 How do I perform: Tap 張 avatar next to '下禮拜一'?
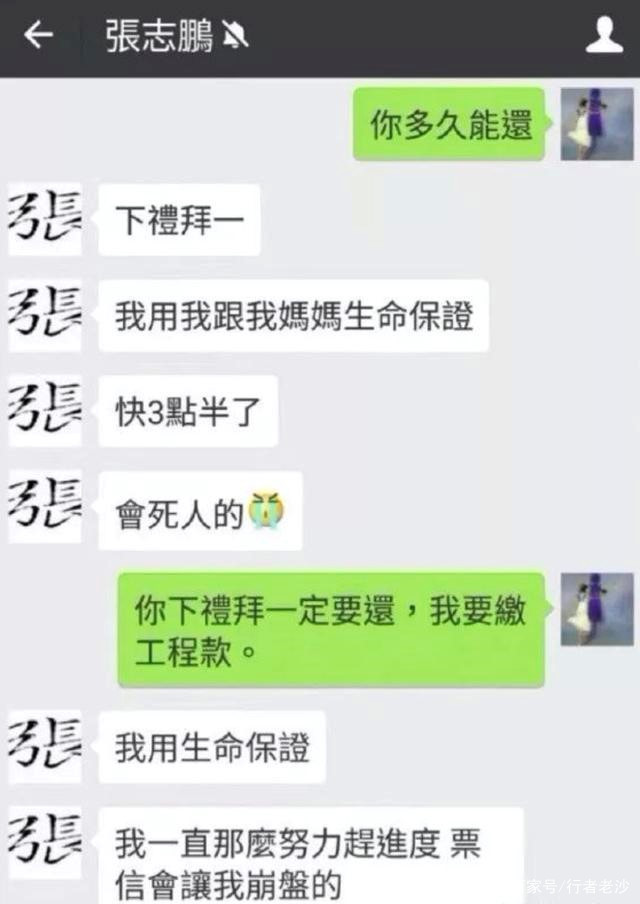[45, 220]
